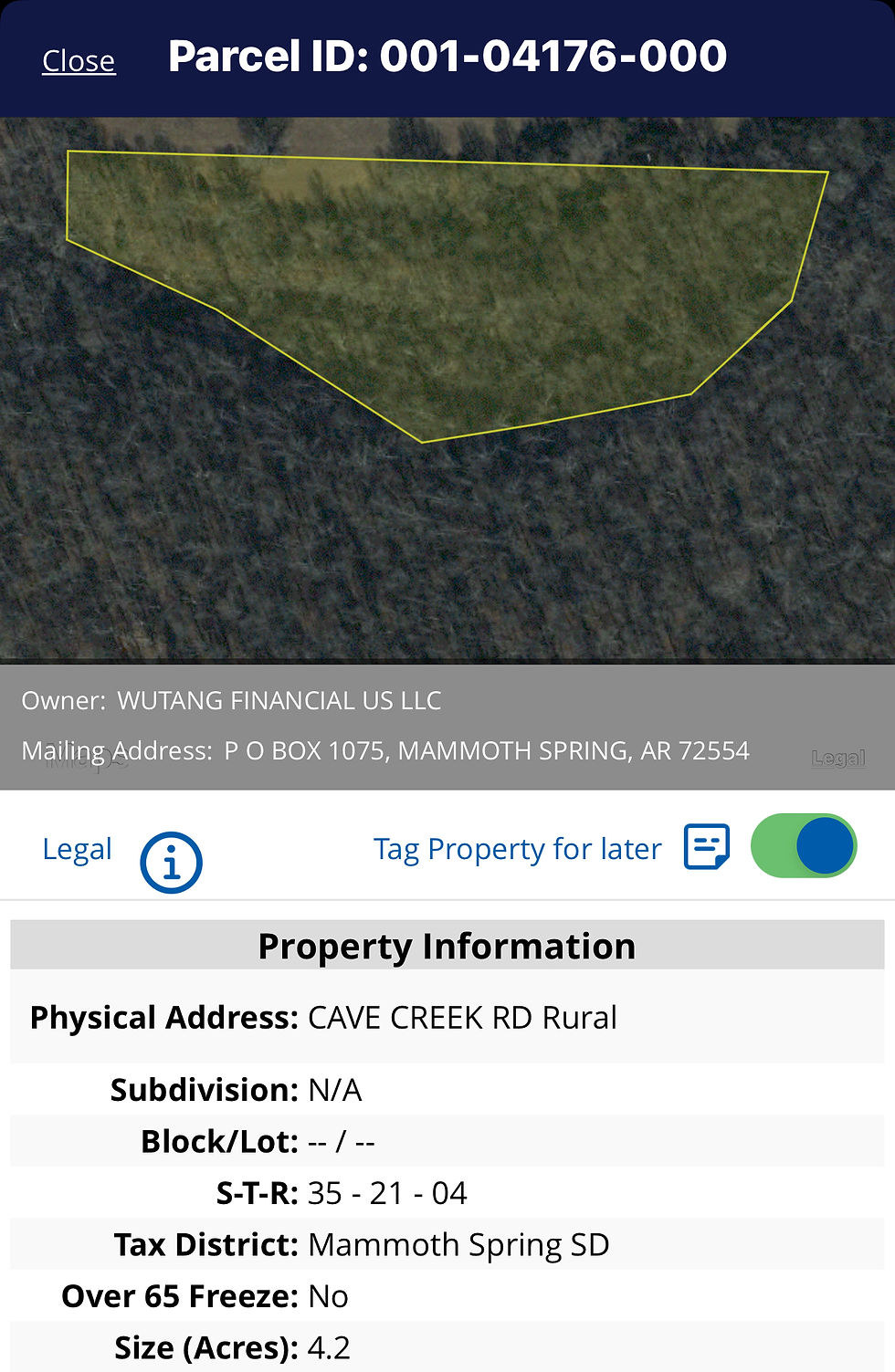Tap the circled info icon
Viewport: 895px width, 1372px height.
171,862
